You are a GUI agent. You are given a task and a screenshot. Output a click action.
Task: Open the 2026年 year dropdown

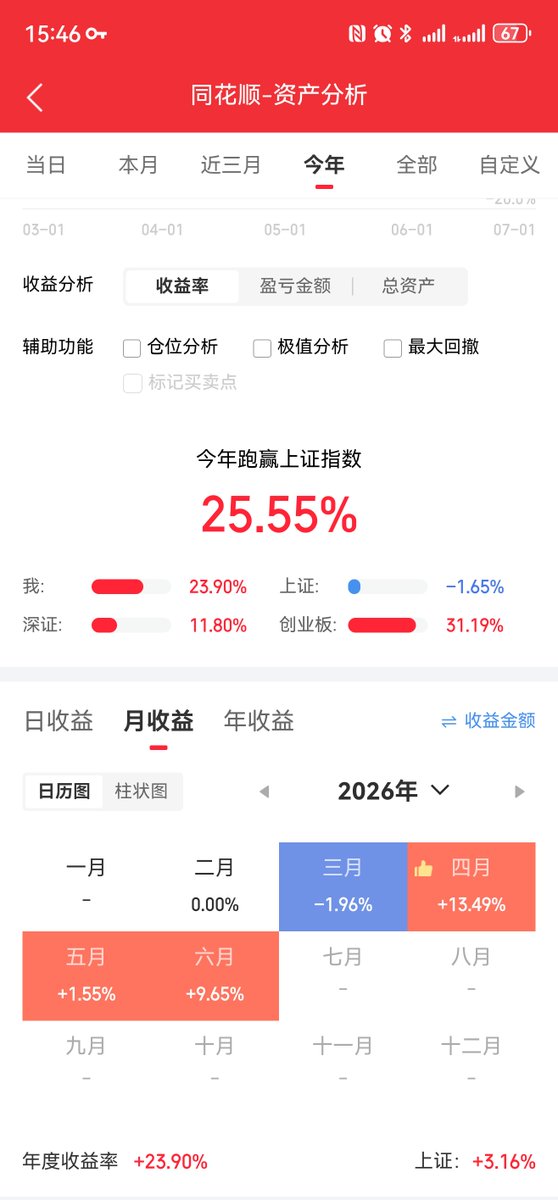394,791
